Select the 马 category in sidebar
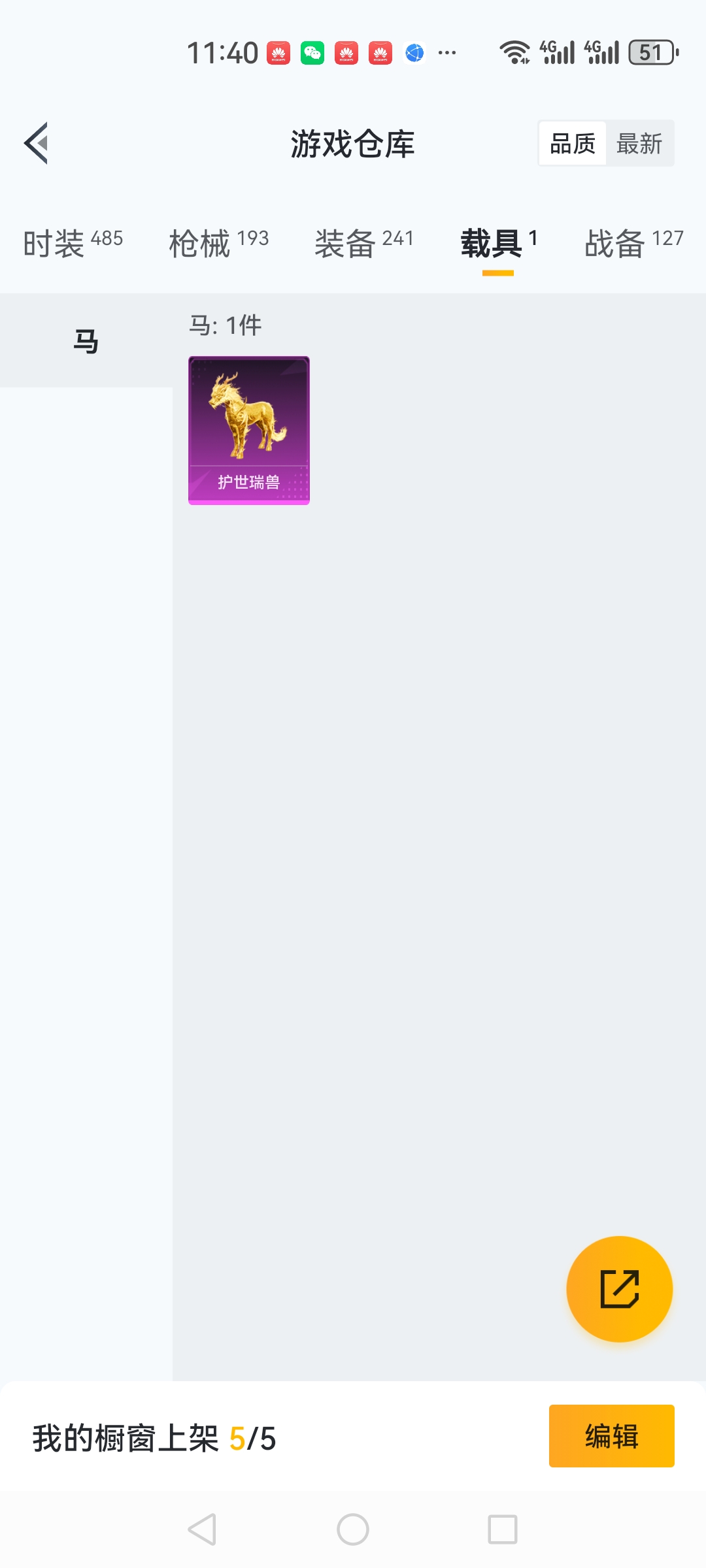The height and width of the screenshot is (1568, 706). point(86,341)
